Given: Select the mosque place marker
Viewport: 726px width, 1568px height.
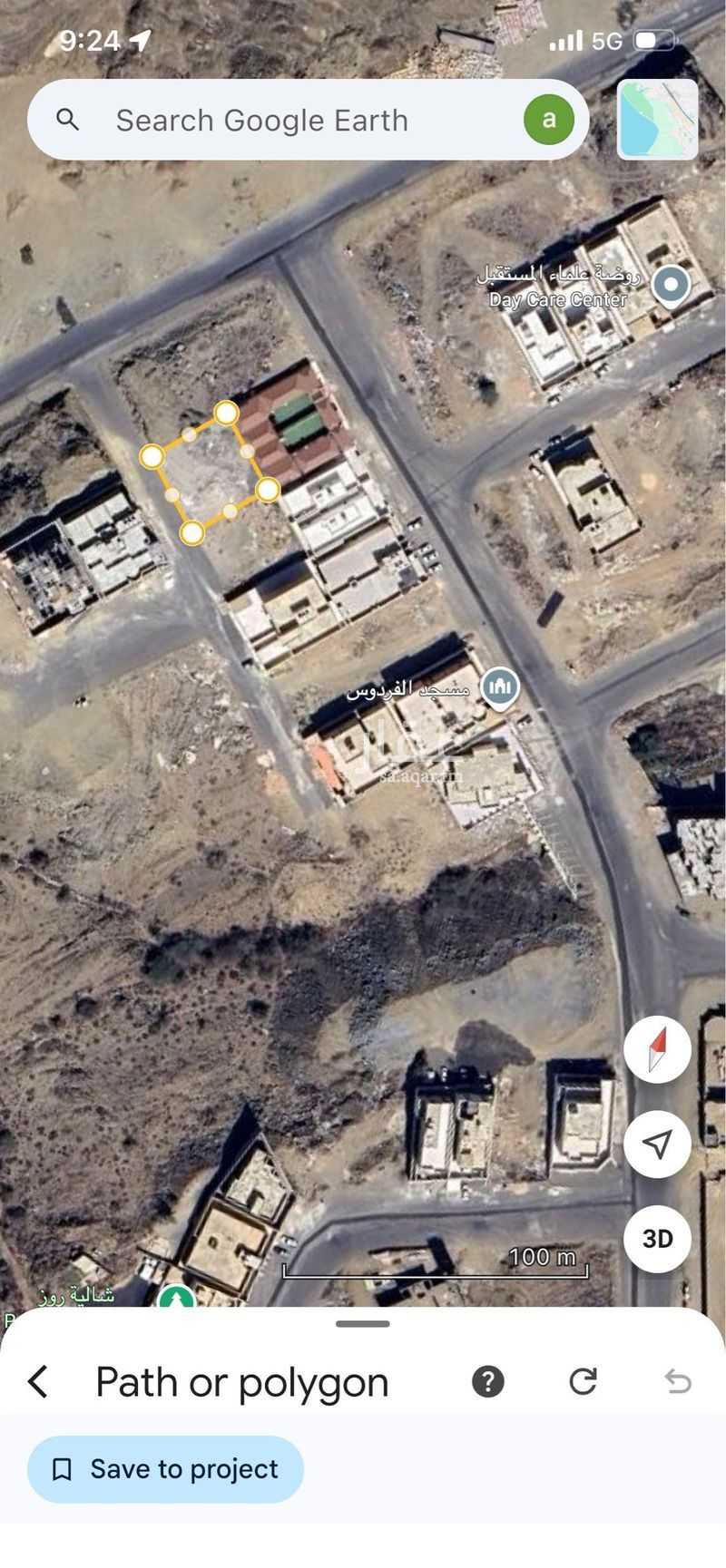Looking at the screenshot, I should [500, 688].
